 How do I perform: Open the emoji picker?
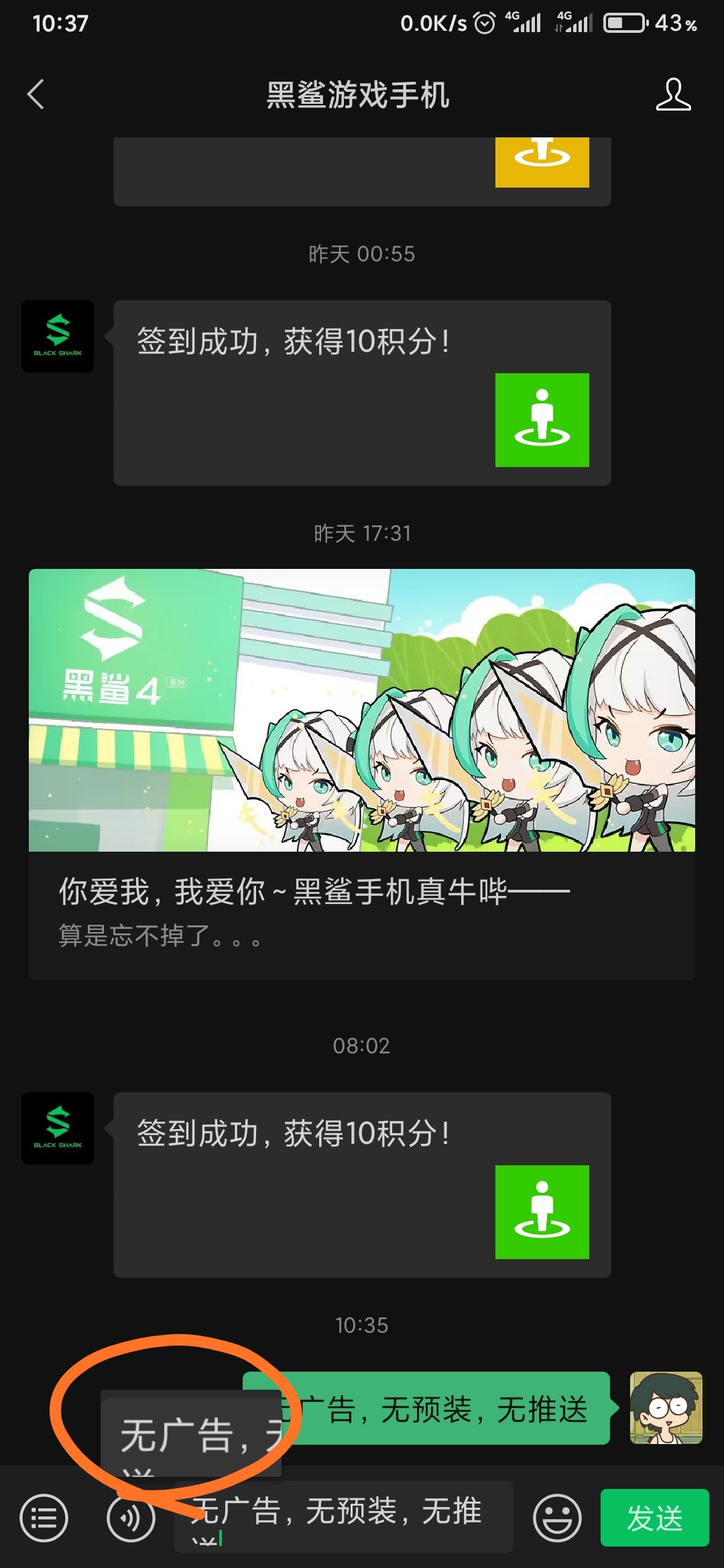point(556,1518)
